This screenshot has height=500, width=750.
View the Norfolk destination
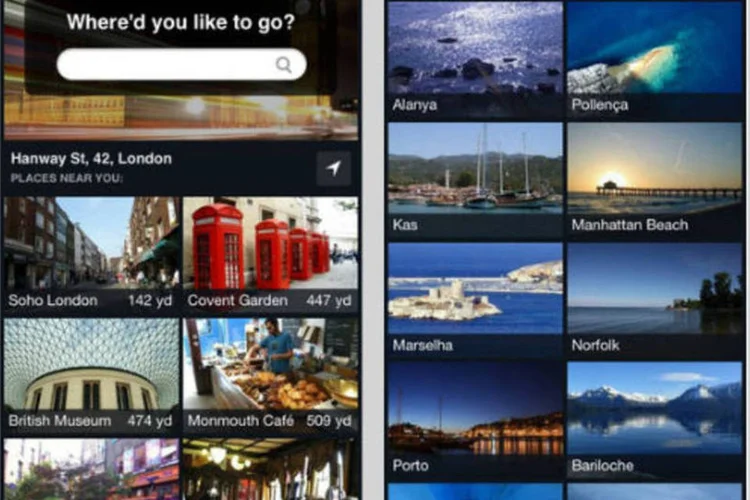click(x=655, y=298)
